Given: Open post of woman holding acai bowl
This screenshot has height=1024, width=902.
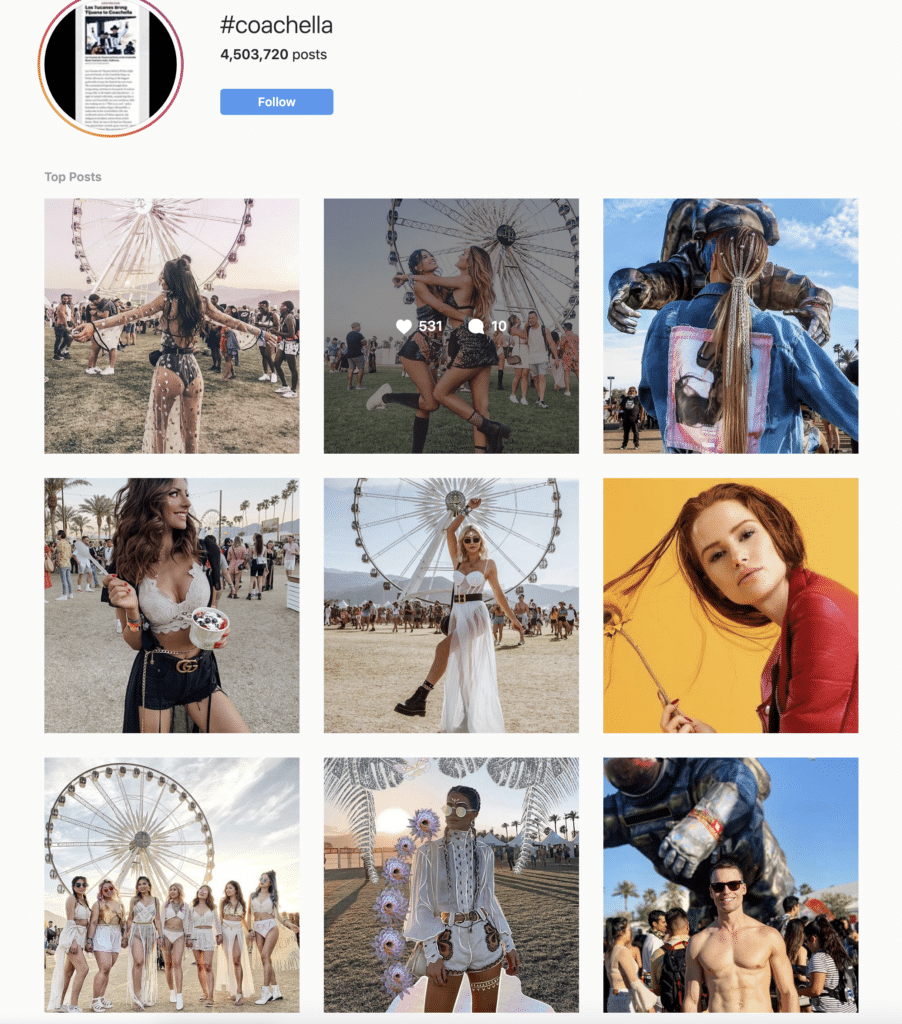Looking at the screenshot, I should tap(171, 605).
